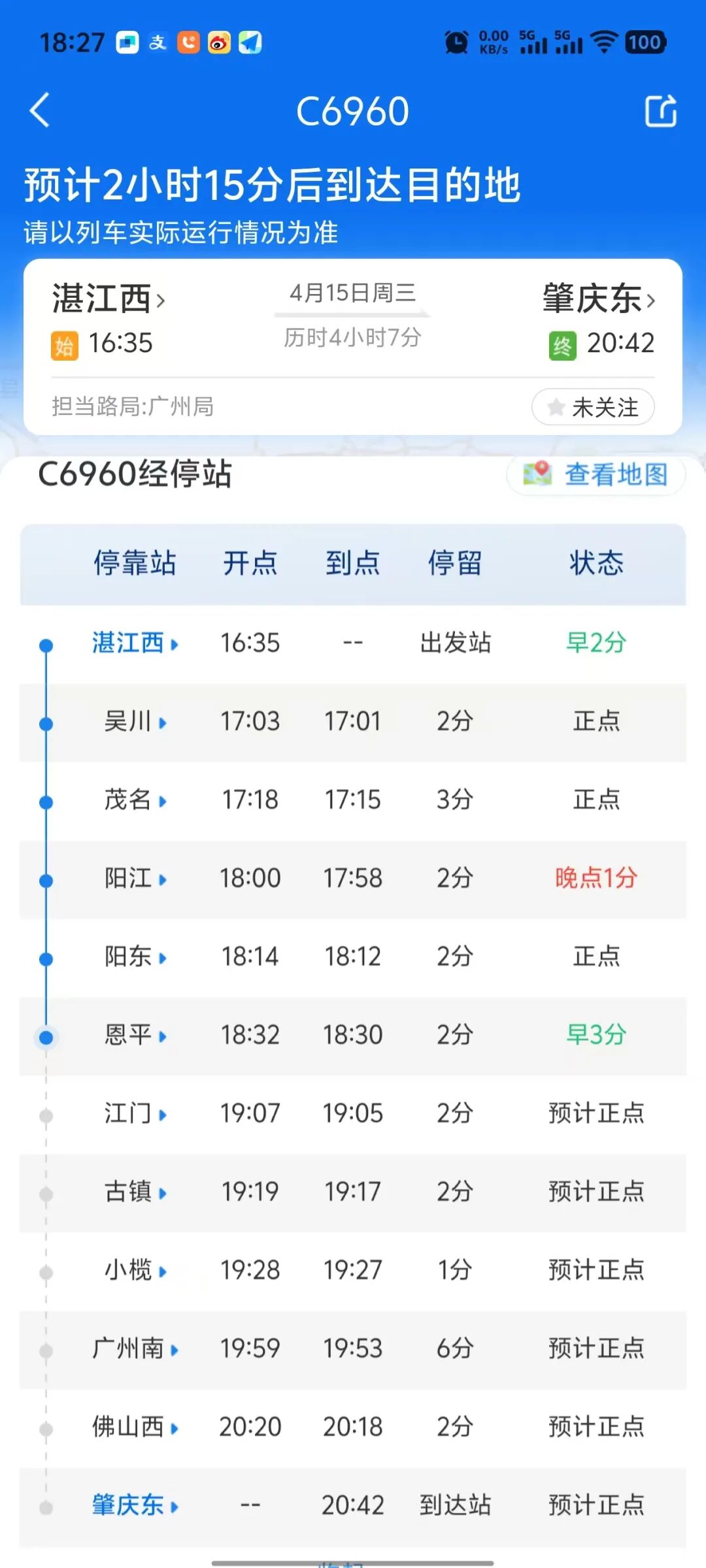
Task: Open 吴川 station in stop list
Action: (135, 722)
